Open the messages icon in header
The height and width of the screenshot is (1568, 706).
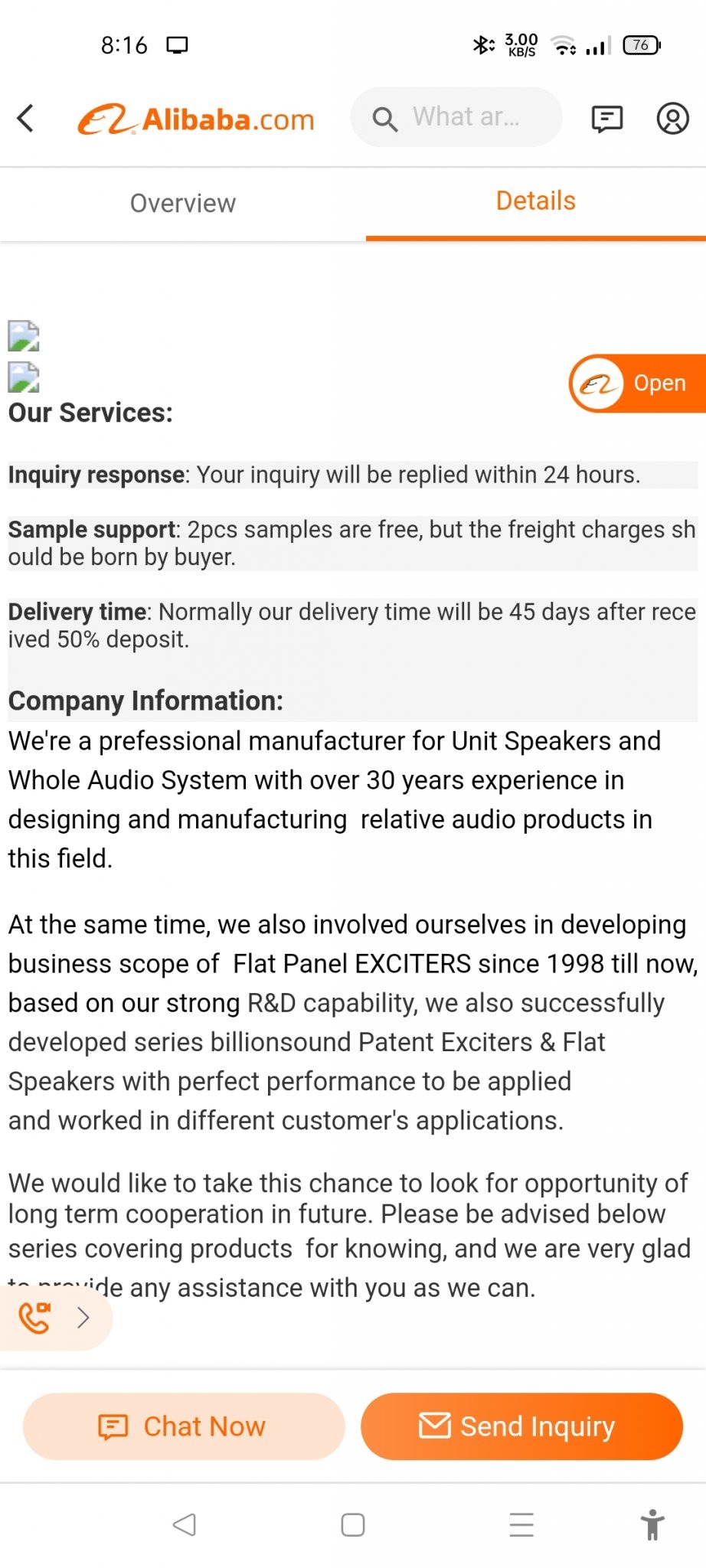click(x=607, y=119)
